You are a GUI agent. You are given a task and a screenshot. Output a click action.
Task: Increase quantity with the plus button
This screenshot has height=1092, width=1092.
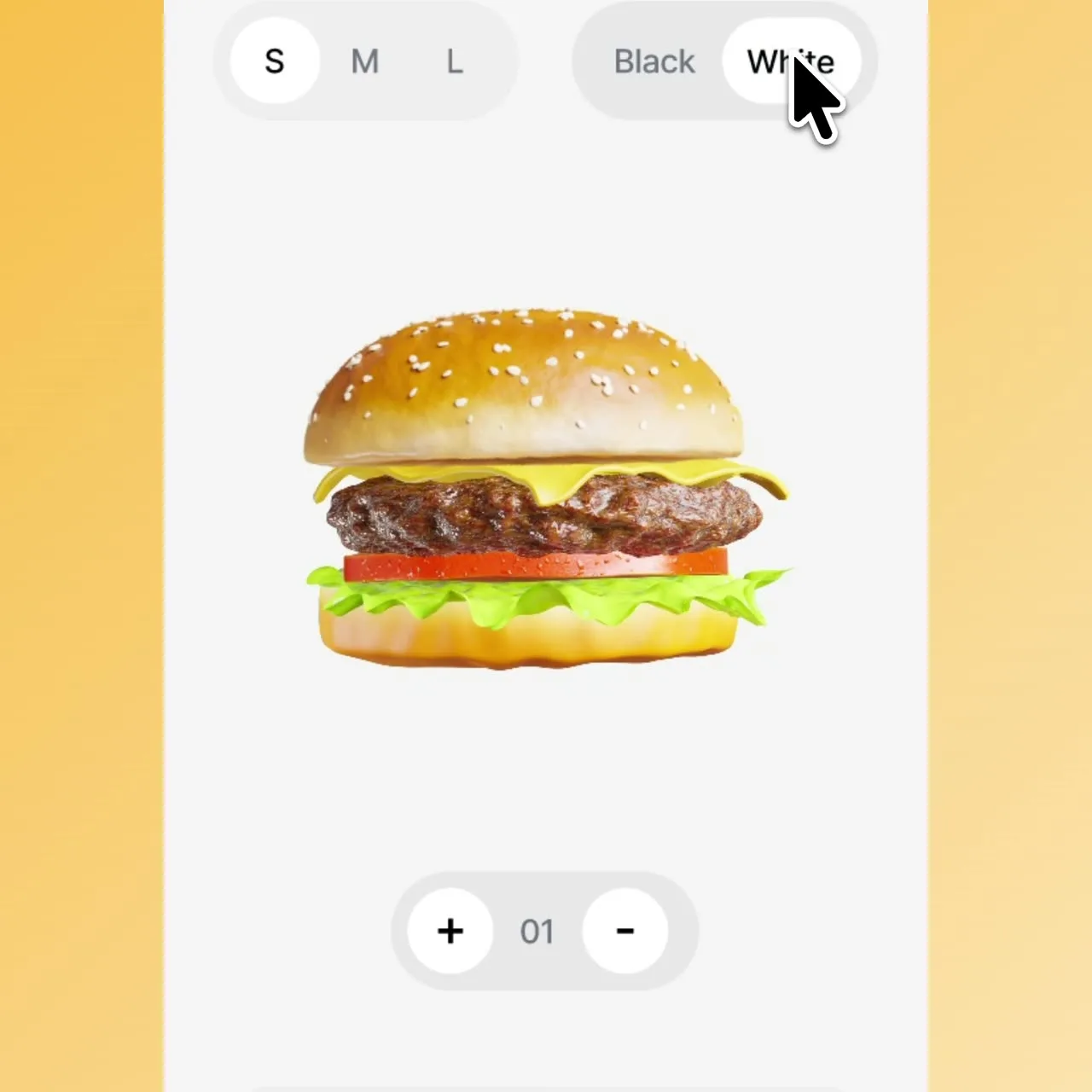[x=450, y=931]
